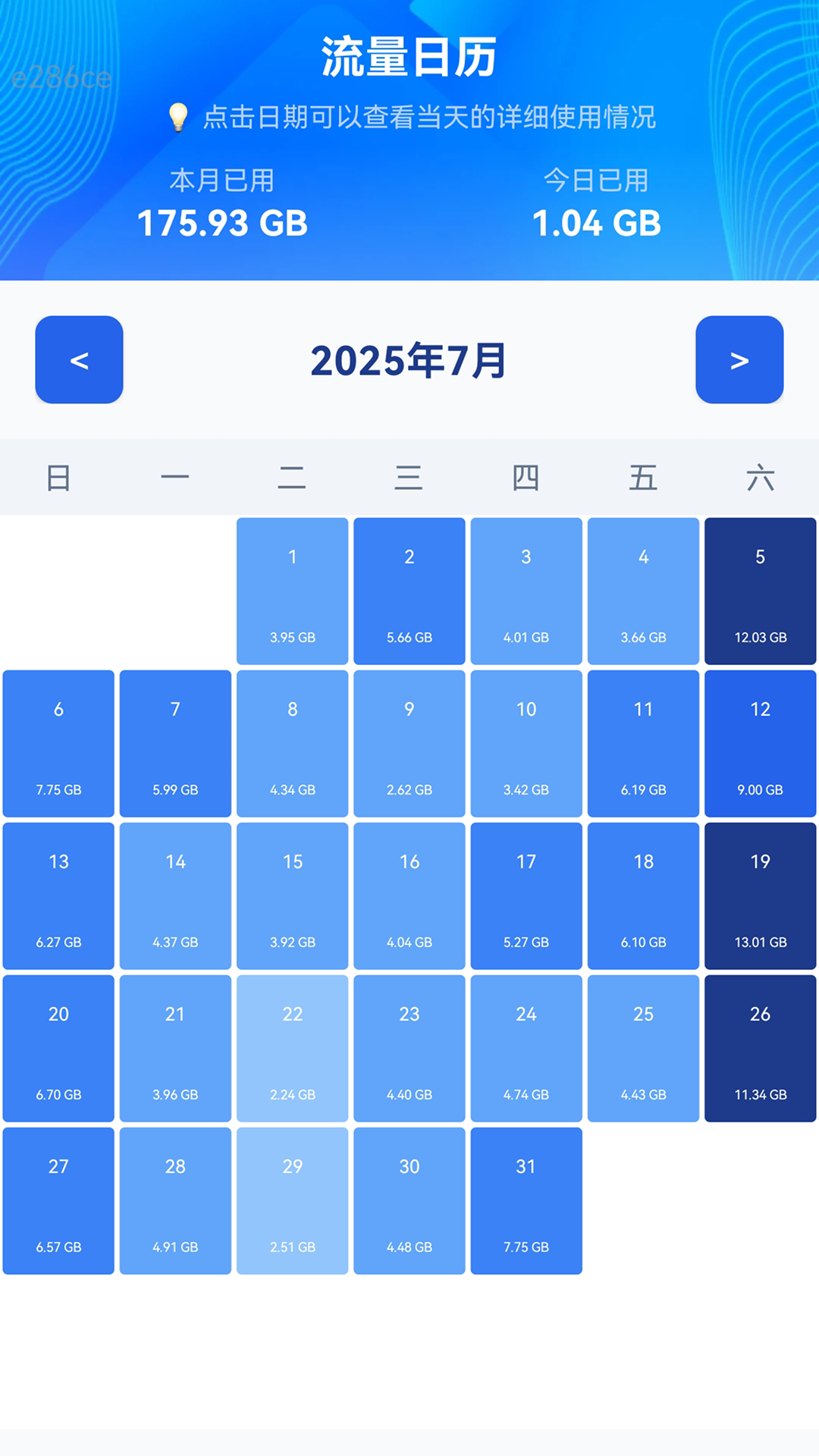Open details for July 5 with 12.03 GB
819x1456 pixels.
760,591
